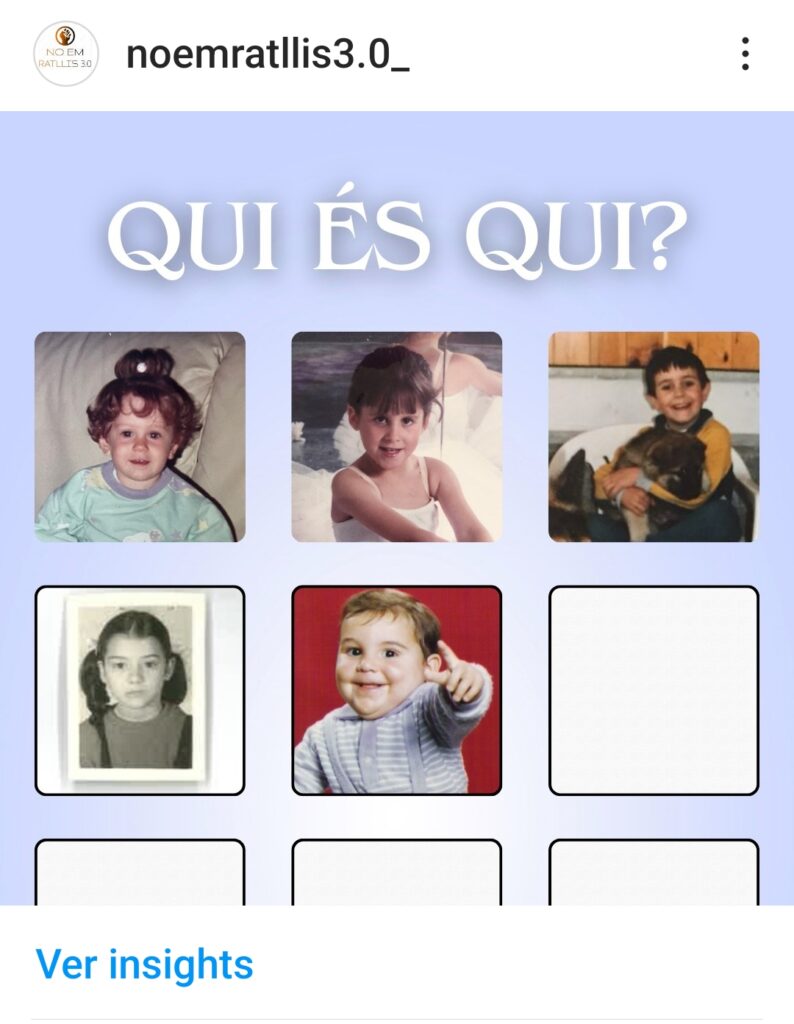Tap the Qui és qui post image
Viewport: 794px width, 1024px height.
click(397, 508)
